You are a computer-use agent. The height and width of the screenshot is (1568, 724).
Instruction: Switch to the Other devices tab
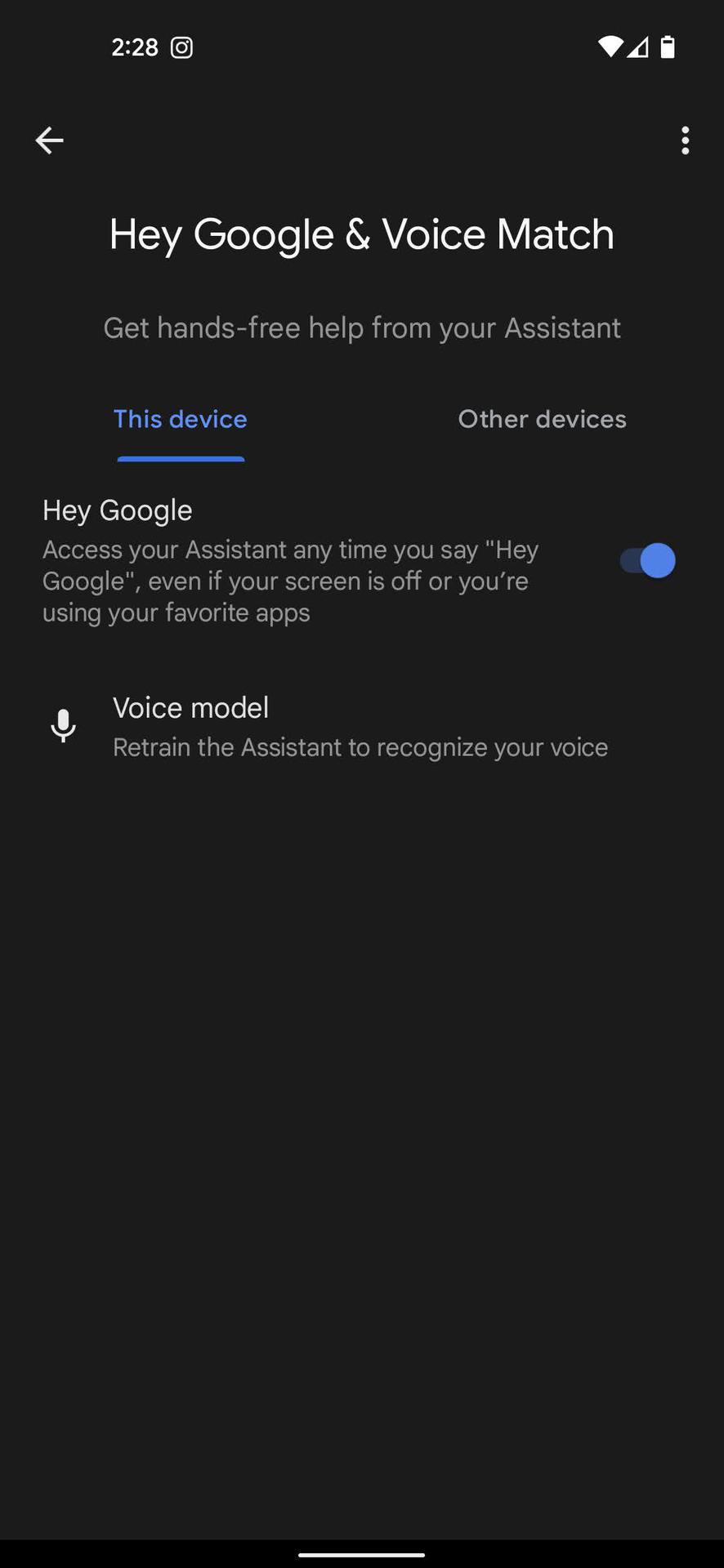coord(542,419)
